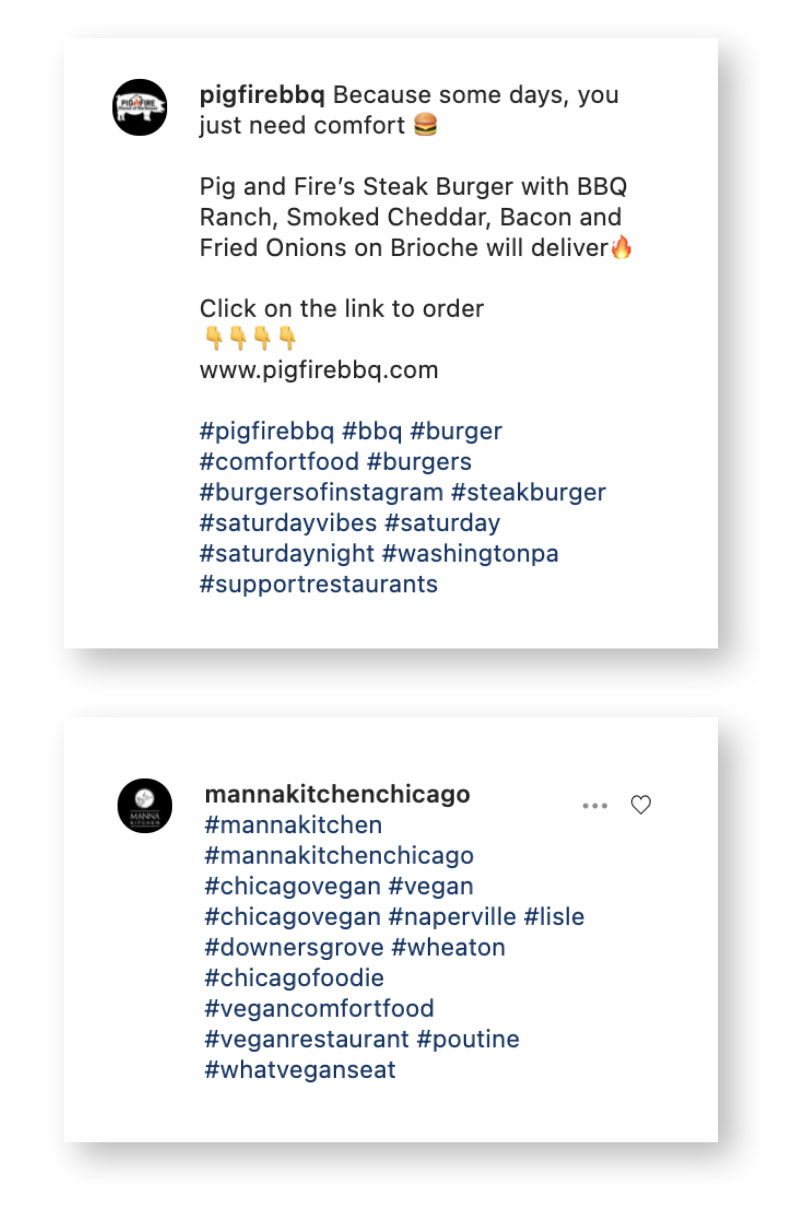Select the #supportrestaurants hashtag
Viewport: 796px width, 1209px height.
click(316, 583)
